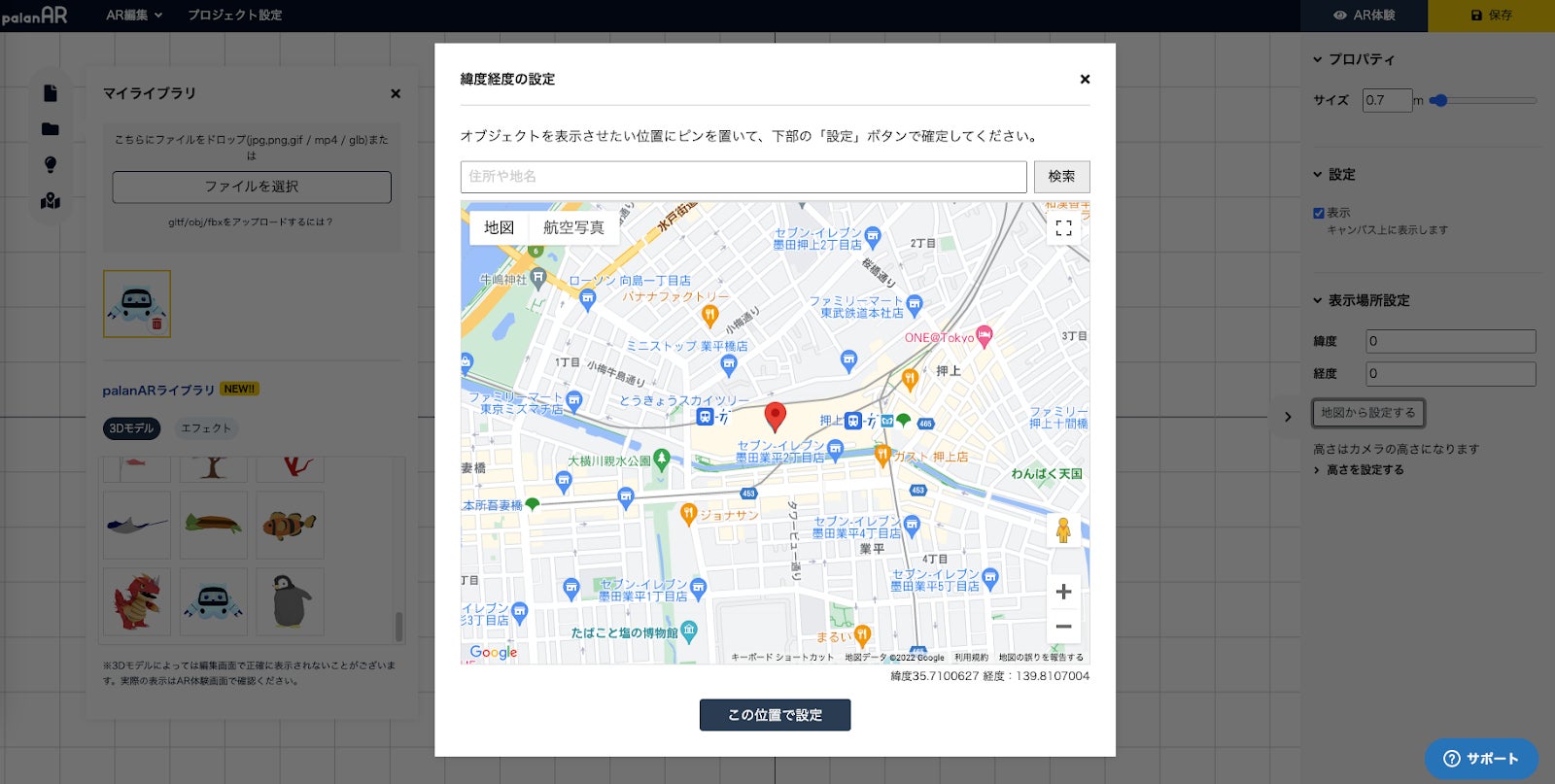Open AR体験 preview
The width and height of the screenshot is (1555, 784).
pyautogui.click(x=1364, y=16)
